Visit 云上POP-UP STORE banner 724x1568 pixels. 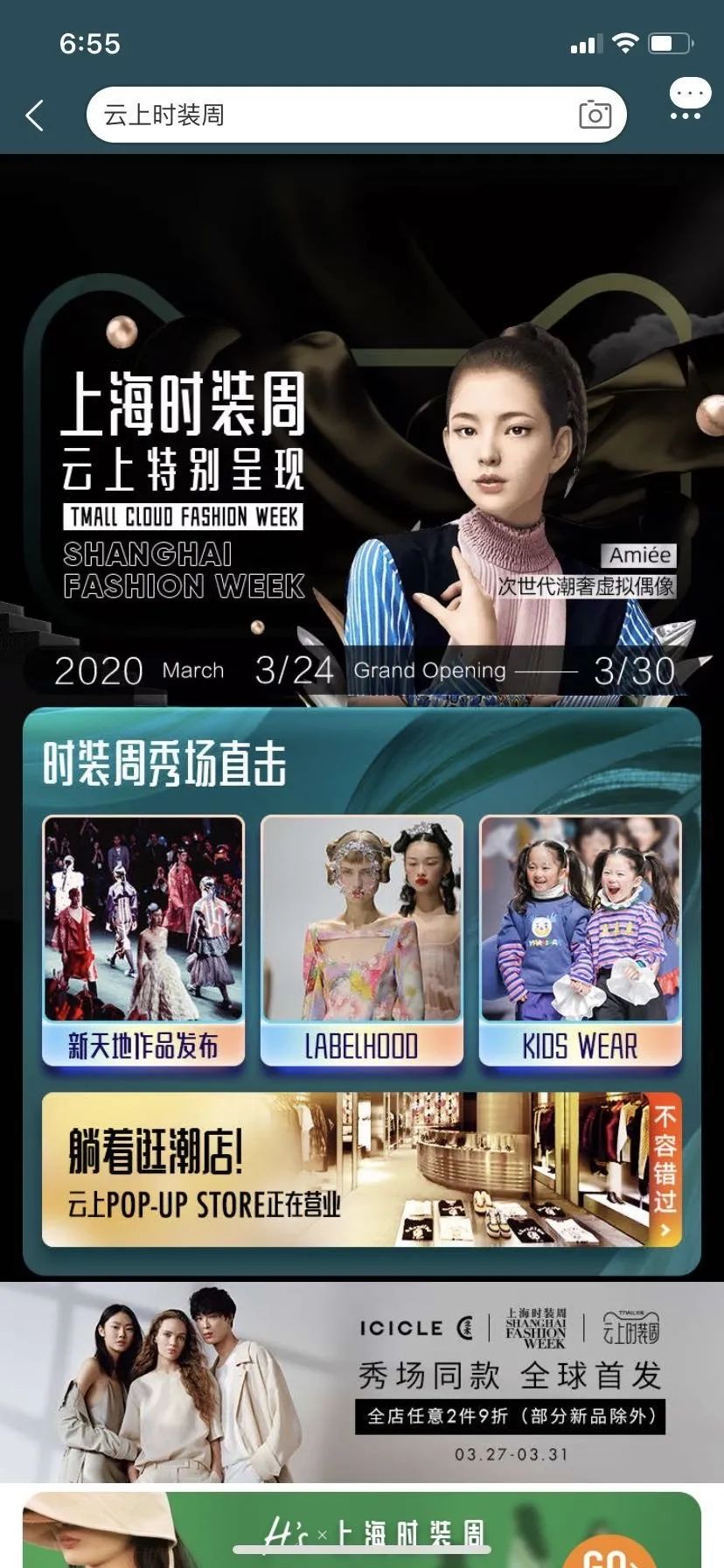tap(362, 1169)
